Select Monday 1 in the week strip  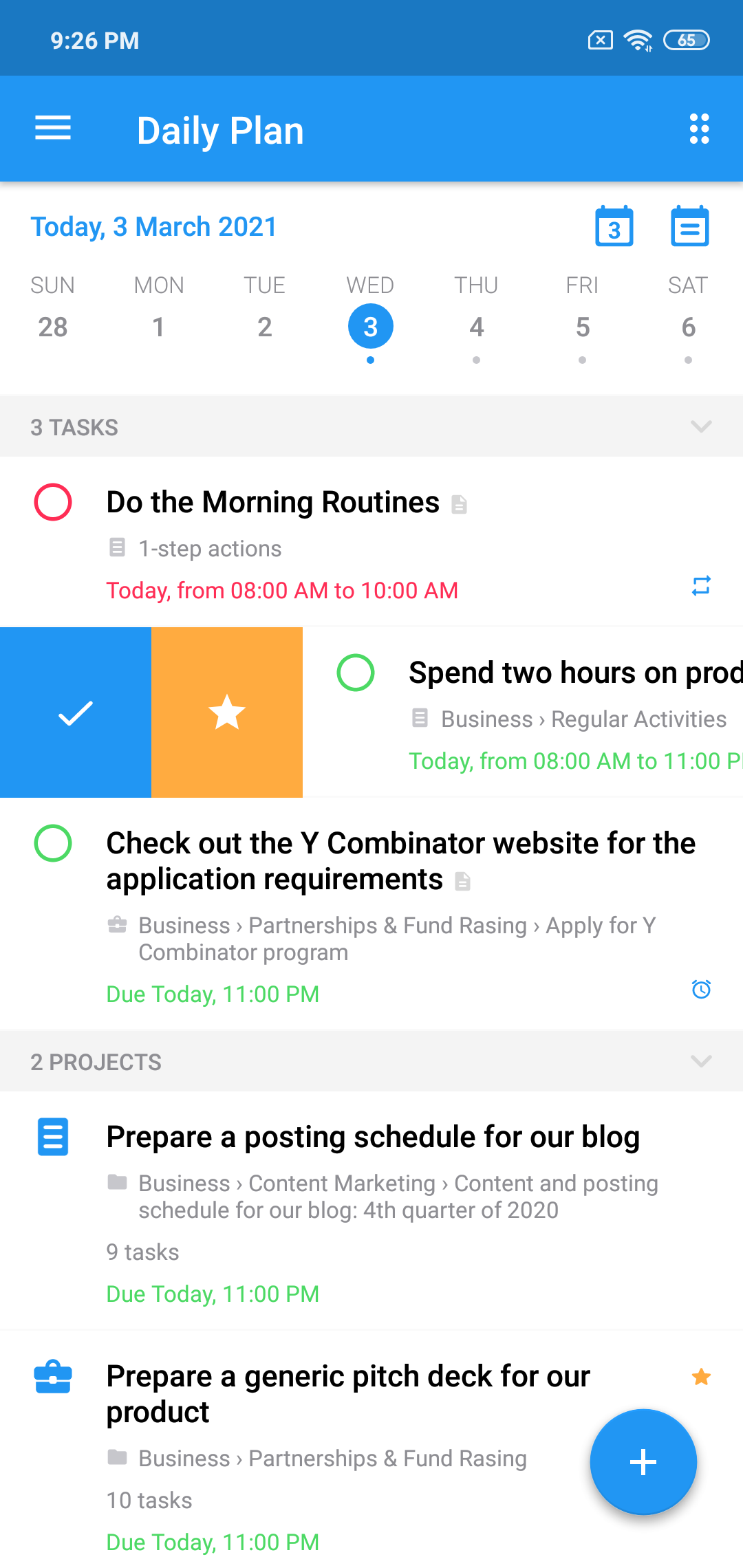click(x=159, y=326)
